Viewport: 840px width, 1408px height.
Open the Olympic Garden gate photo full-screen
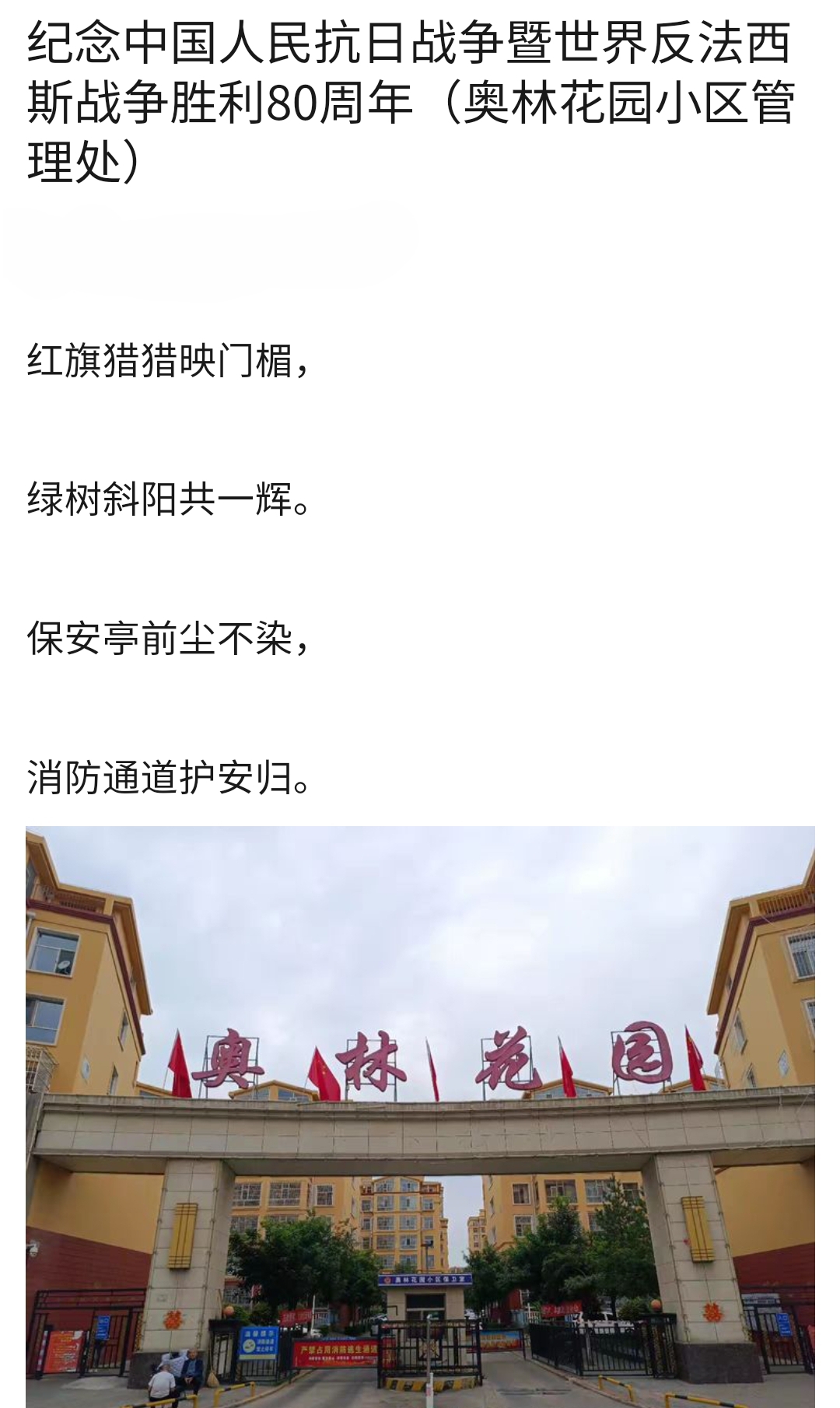[420, 1116]
